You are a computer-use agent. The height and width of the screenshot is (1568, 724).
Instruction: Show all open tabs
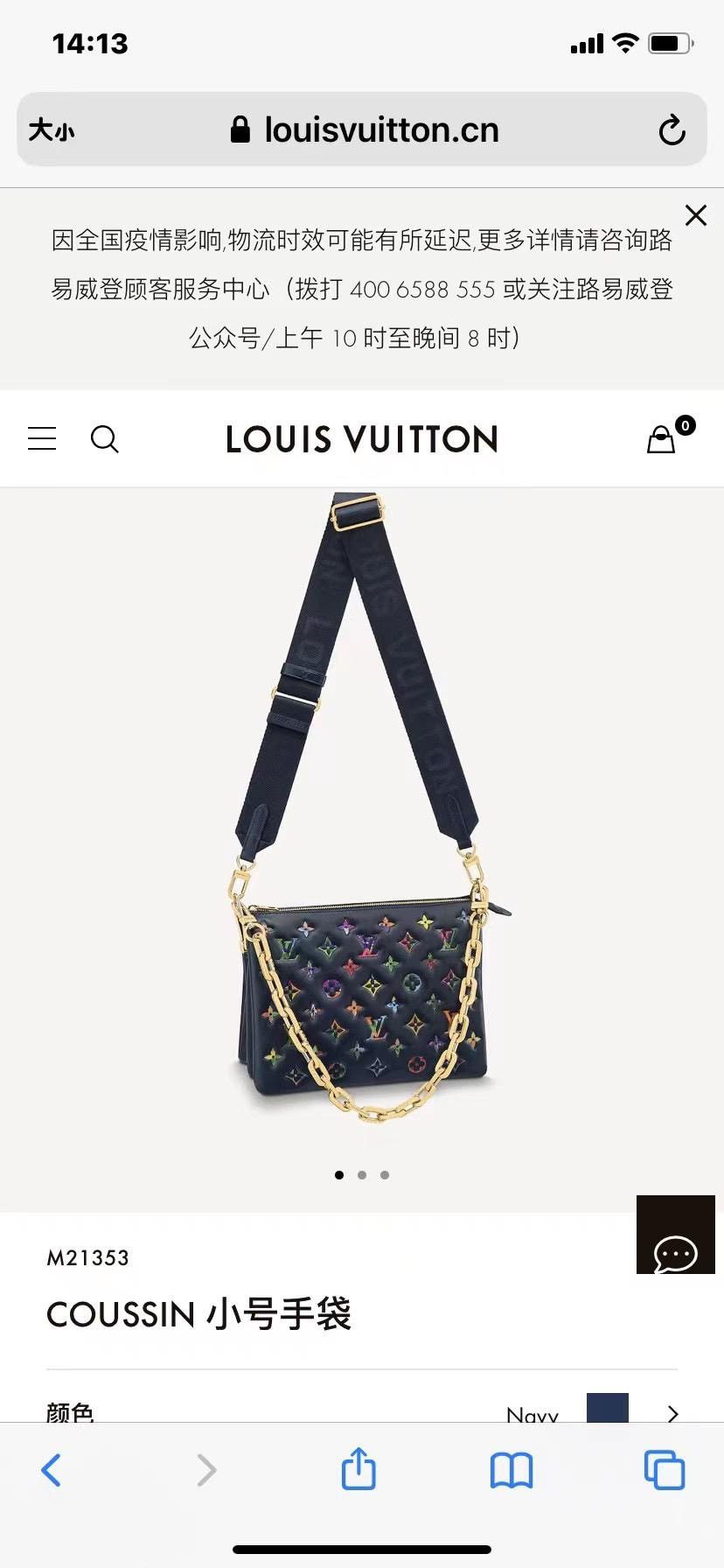pyautogui.click(x=664, y=1470)
